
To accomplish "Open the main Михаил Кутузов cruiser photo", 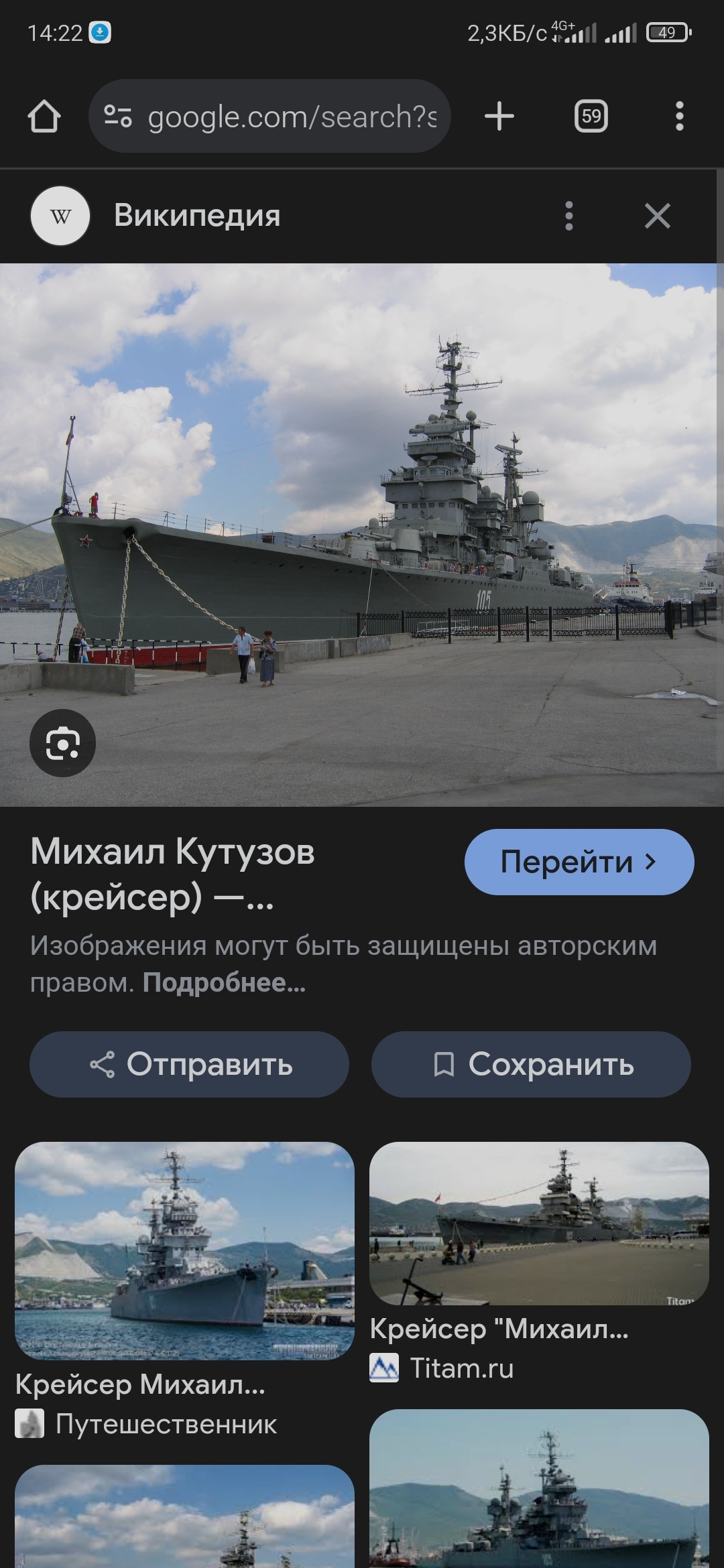I will click(x=362, y=534).
